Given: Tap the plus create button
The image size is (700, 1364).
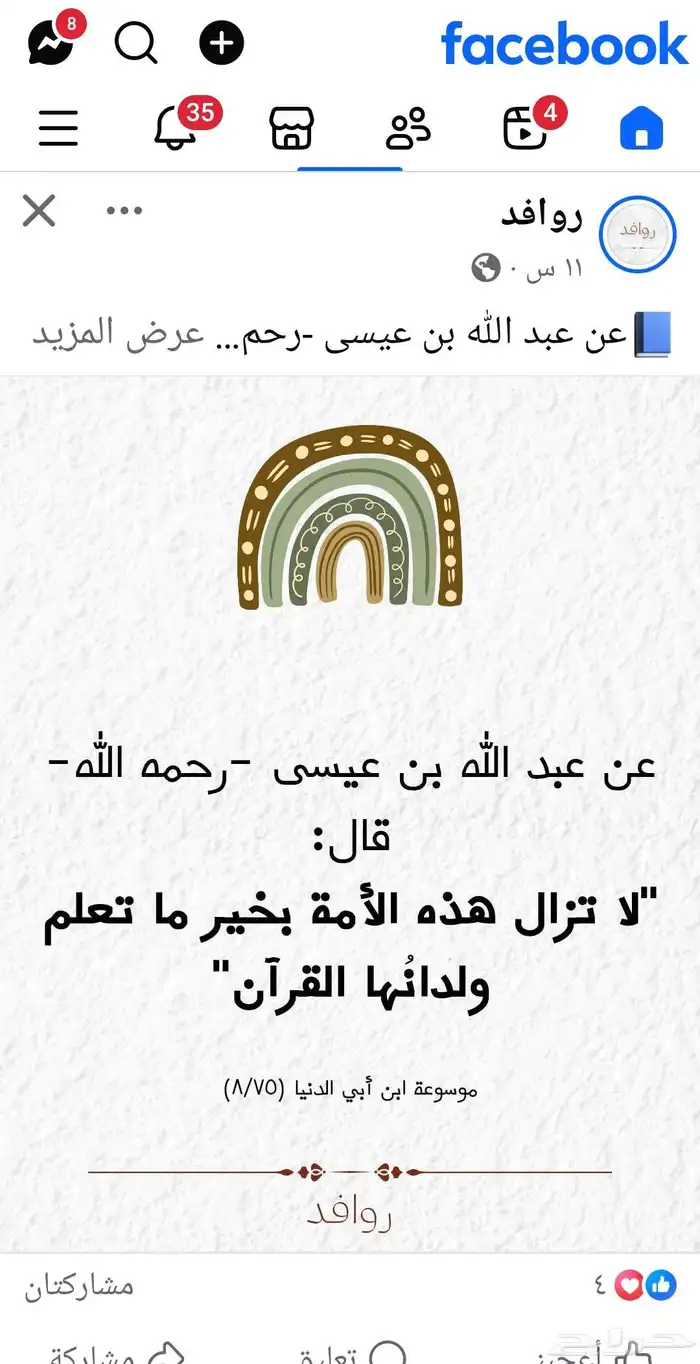Looking at the screenshot, I should 221,42.
